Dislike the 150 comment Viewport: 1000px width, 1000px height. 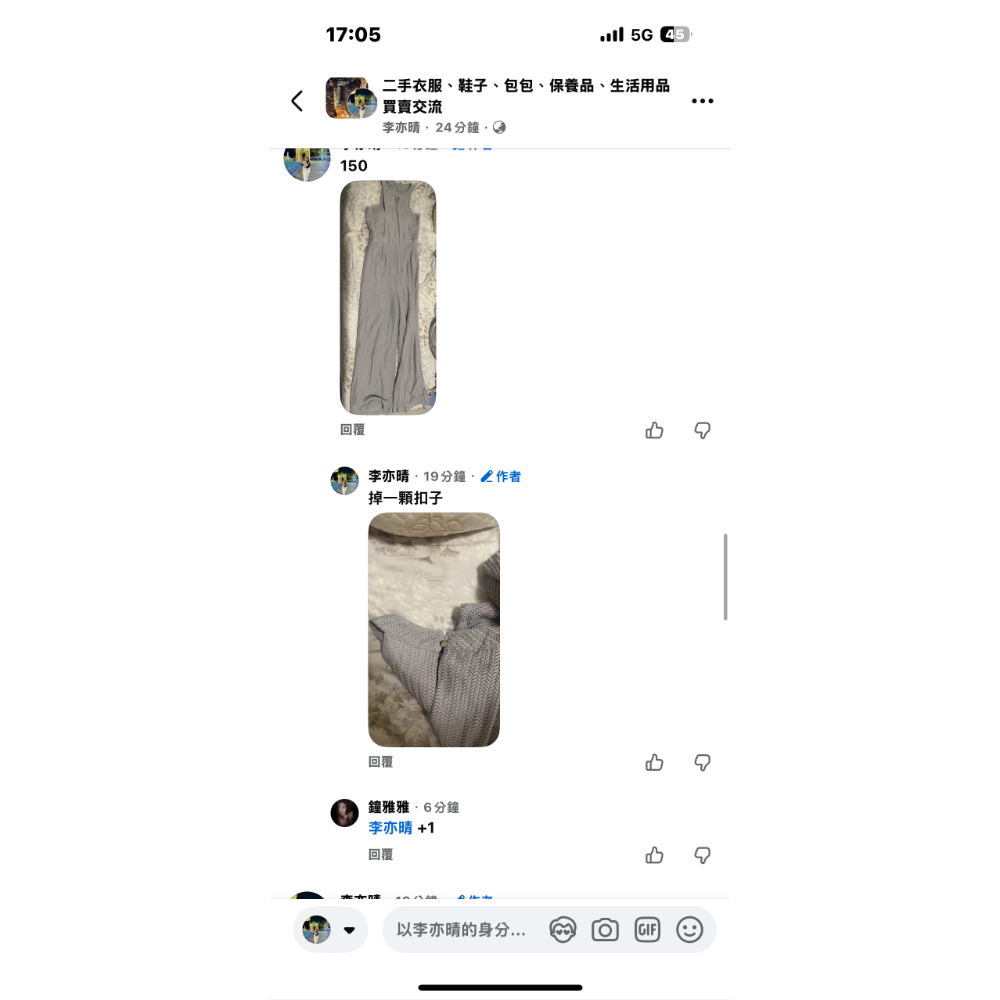click(703, 430)
